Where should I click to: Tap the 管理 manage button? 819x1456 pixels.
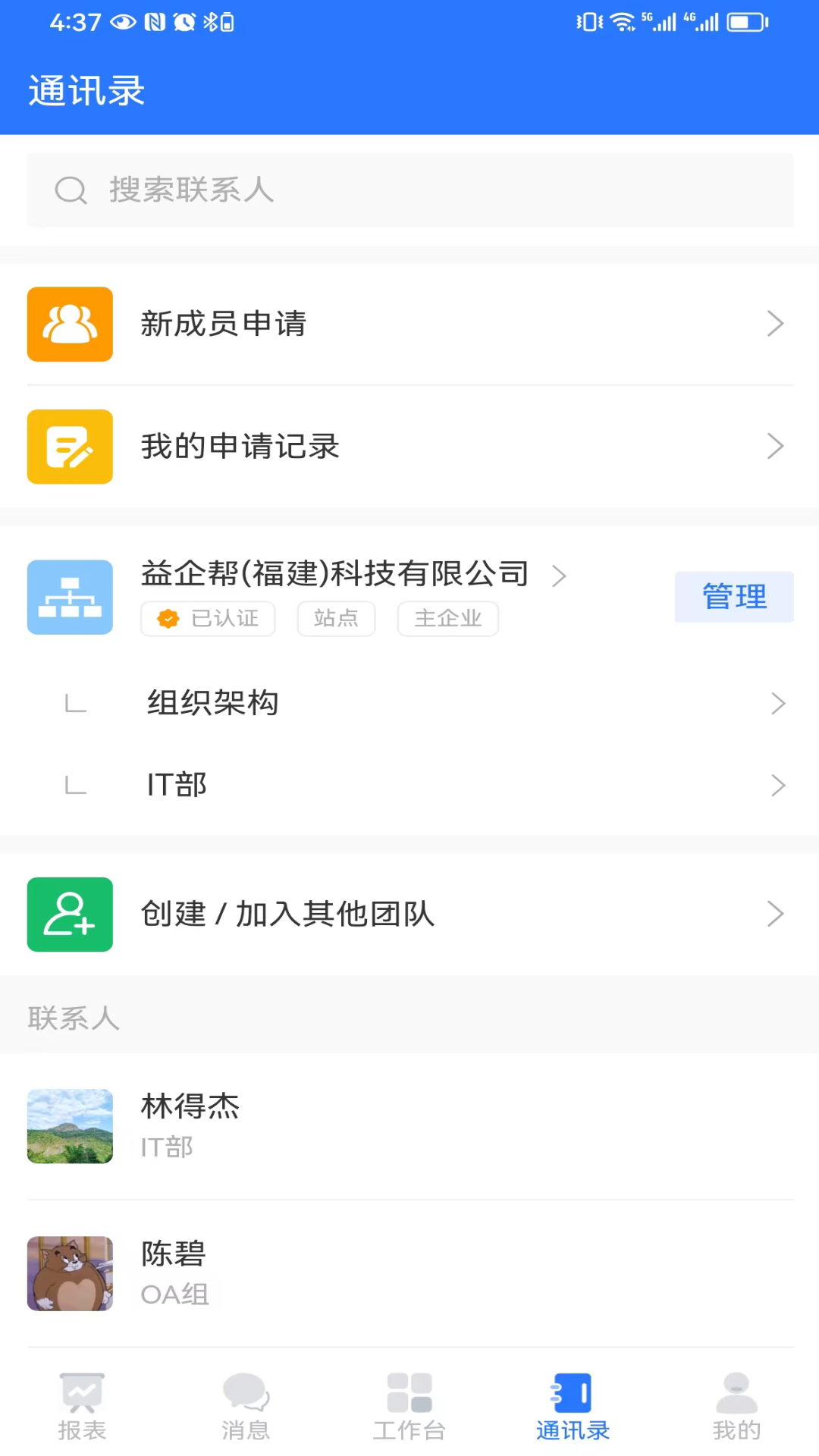(733, 597)
